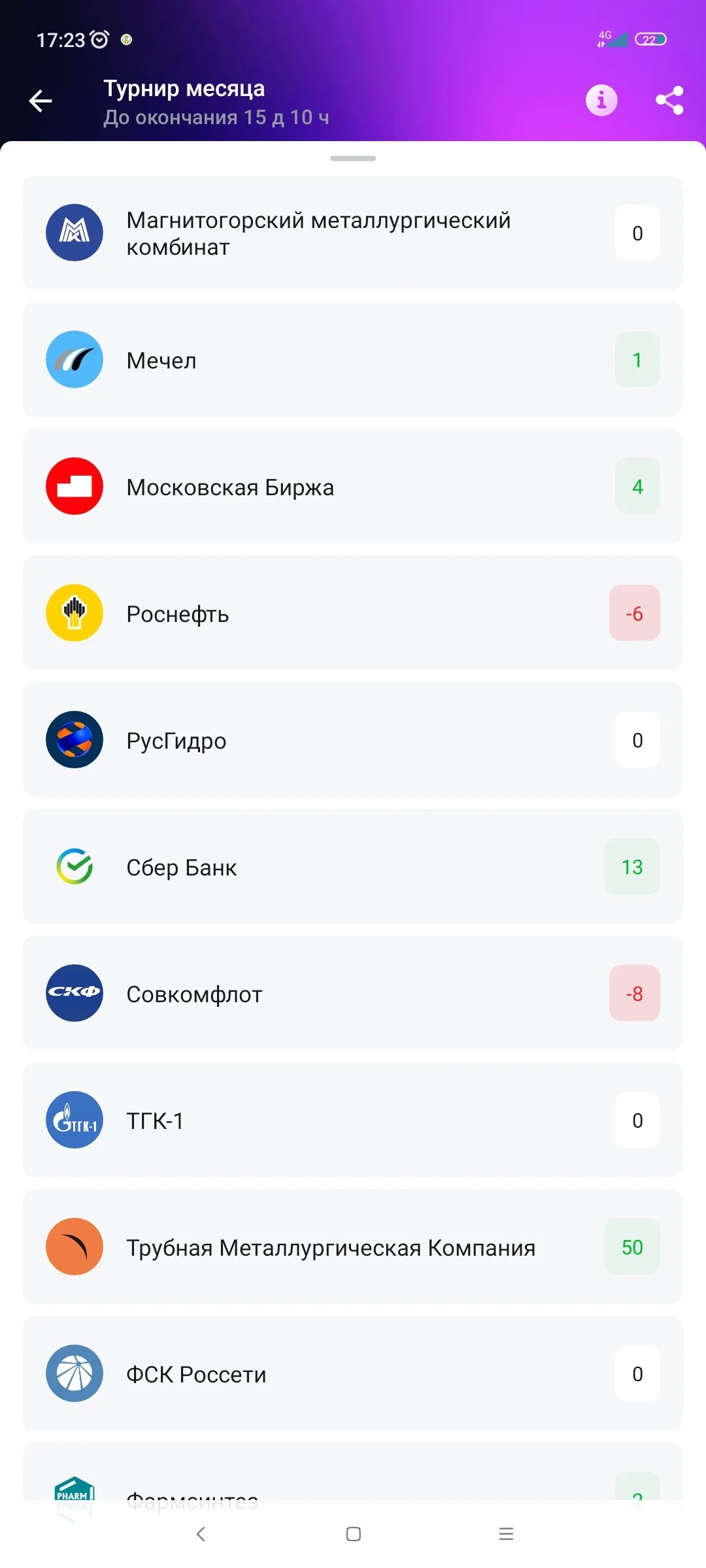Open the Совкомфлот row
This screenshot has width=706, height=1568.
click(353, 993)
